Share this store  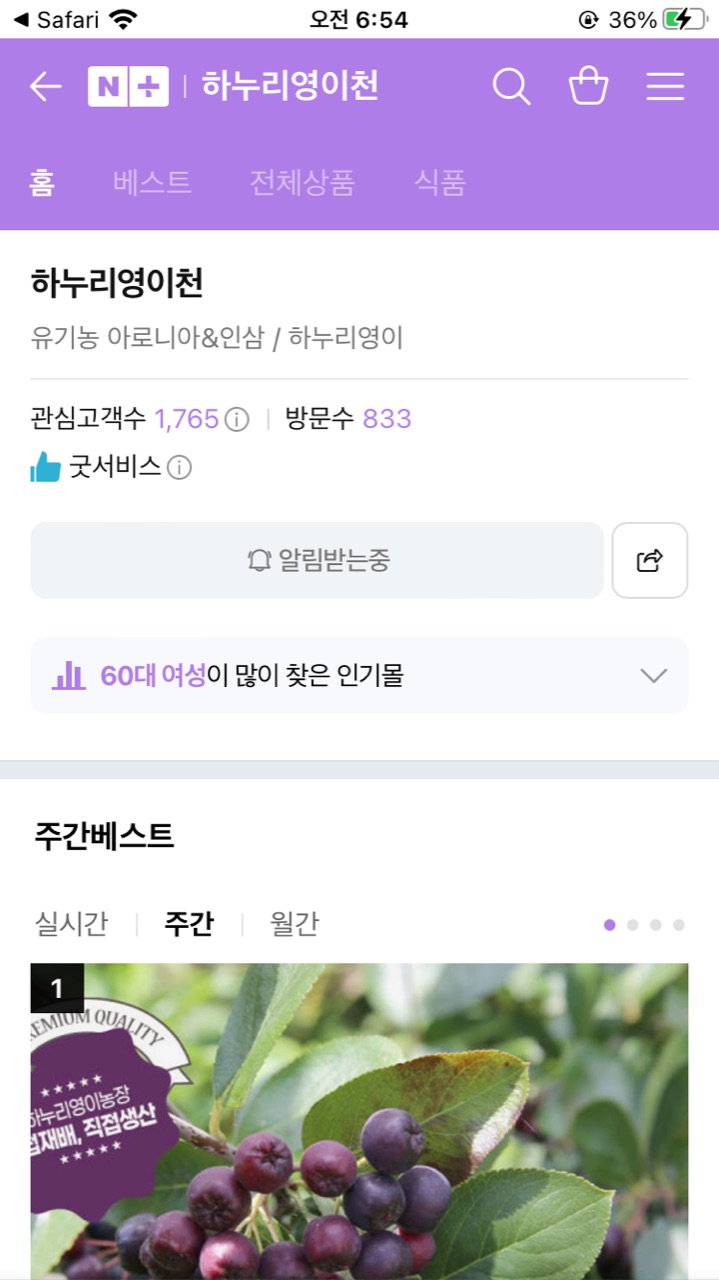pyautogui.click(x=650, y=560)
